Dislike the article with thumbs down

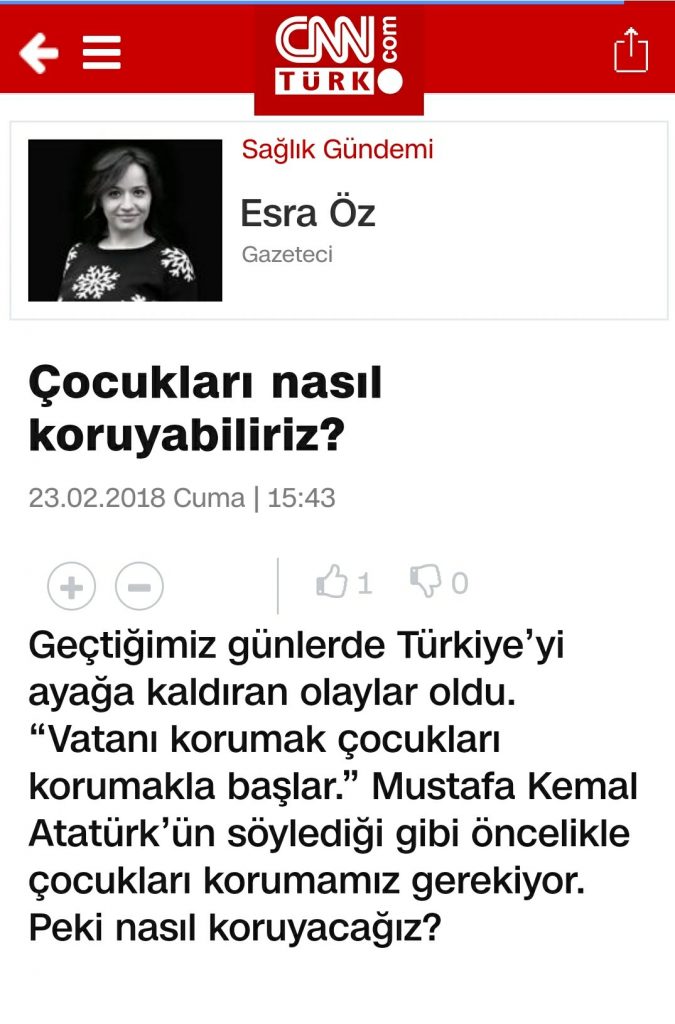coord(425,582)
